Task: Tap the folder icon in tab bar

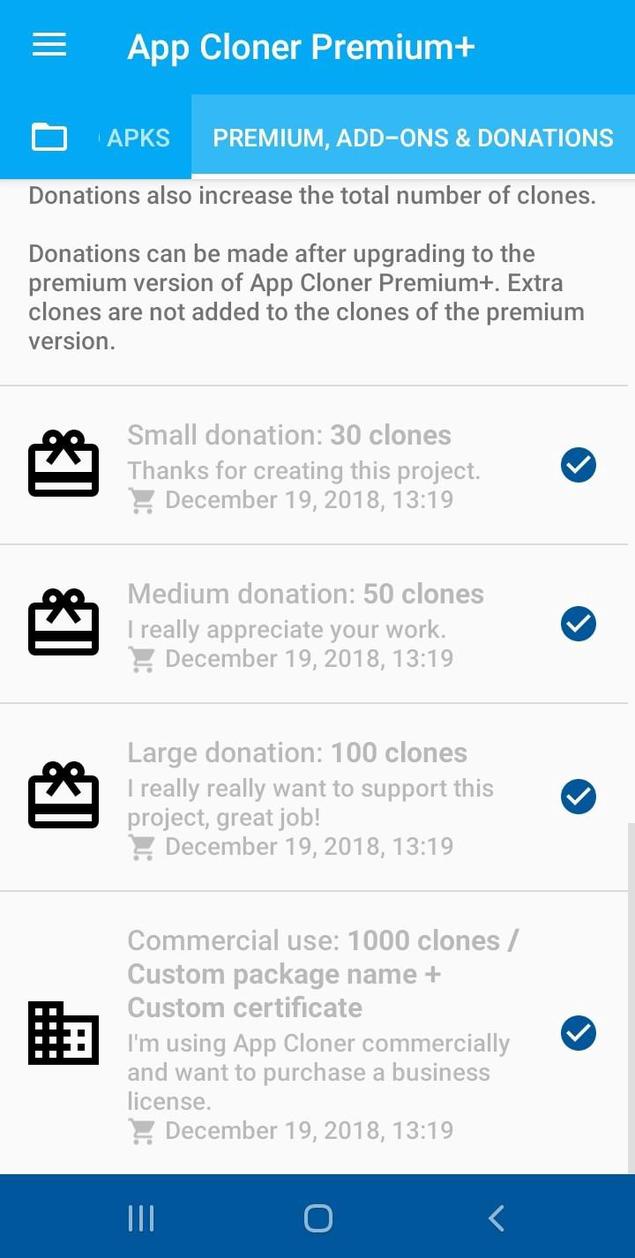Action: tap(49, 137)
